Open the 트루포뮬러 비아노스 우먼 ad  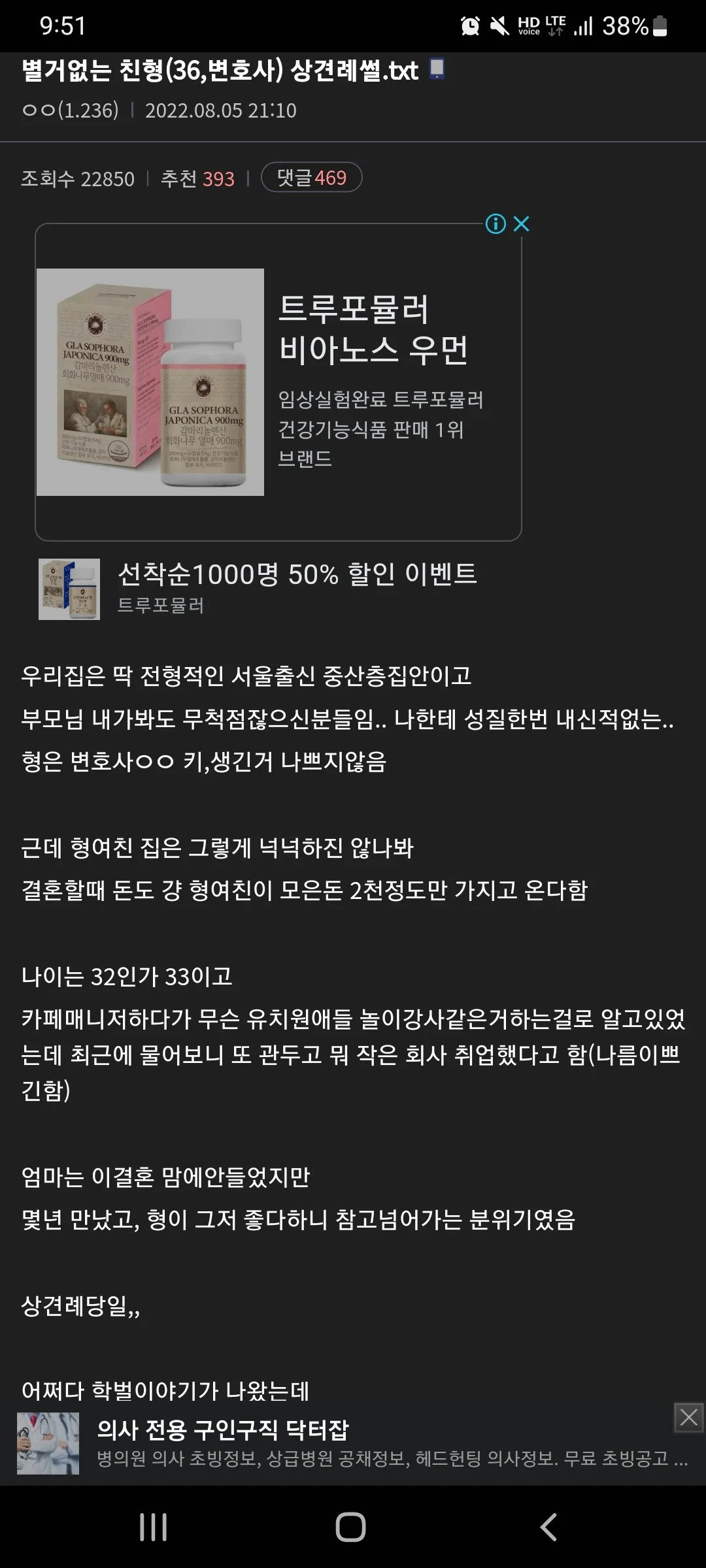pos(373,330)
